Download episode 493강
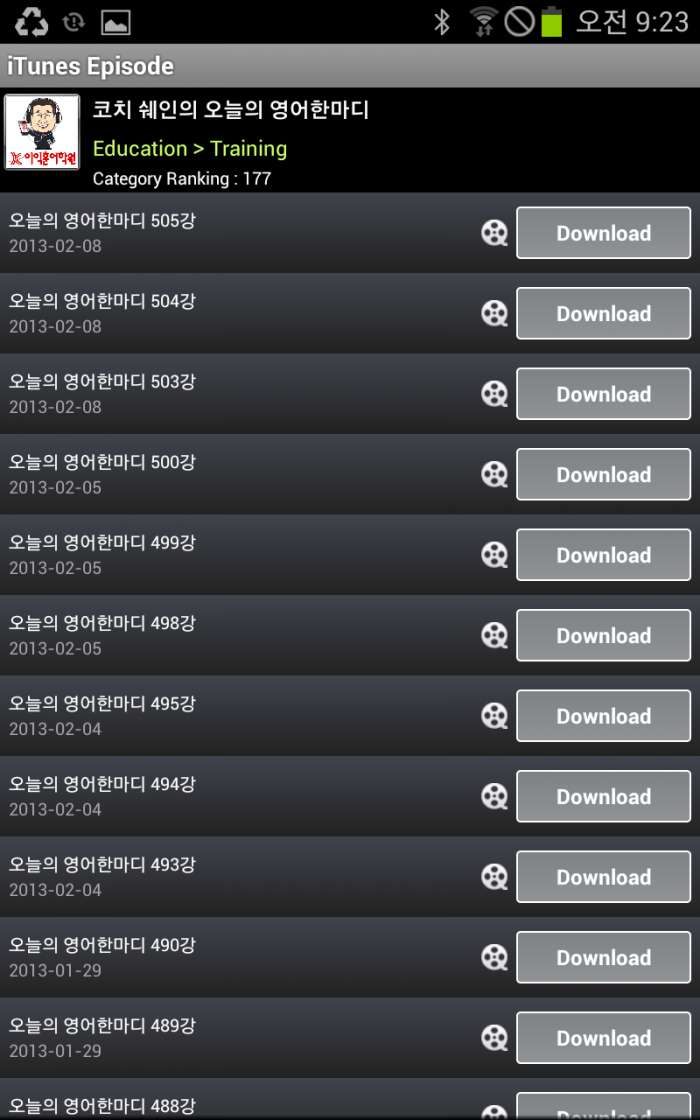The width and height of the screenshot is (700, 1120). click(603, 877)
